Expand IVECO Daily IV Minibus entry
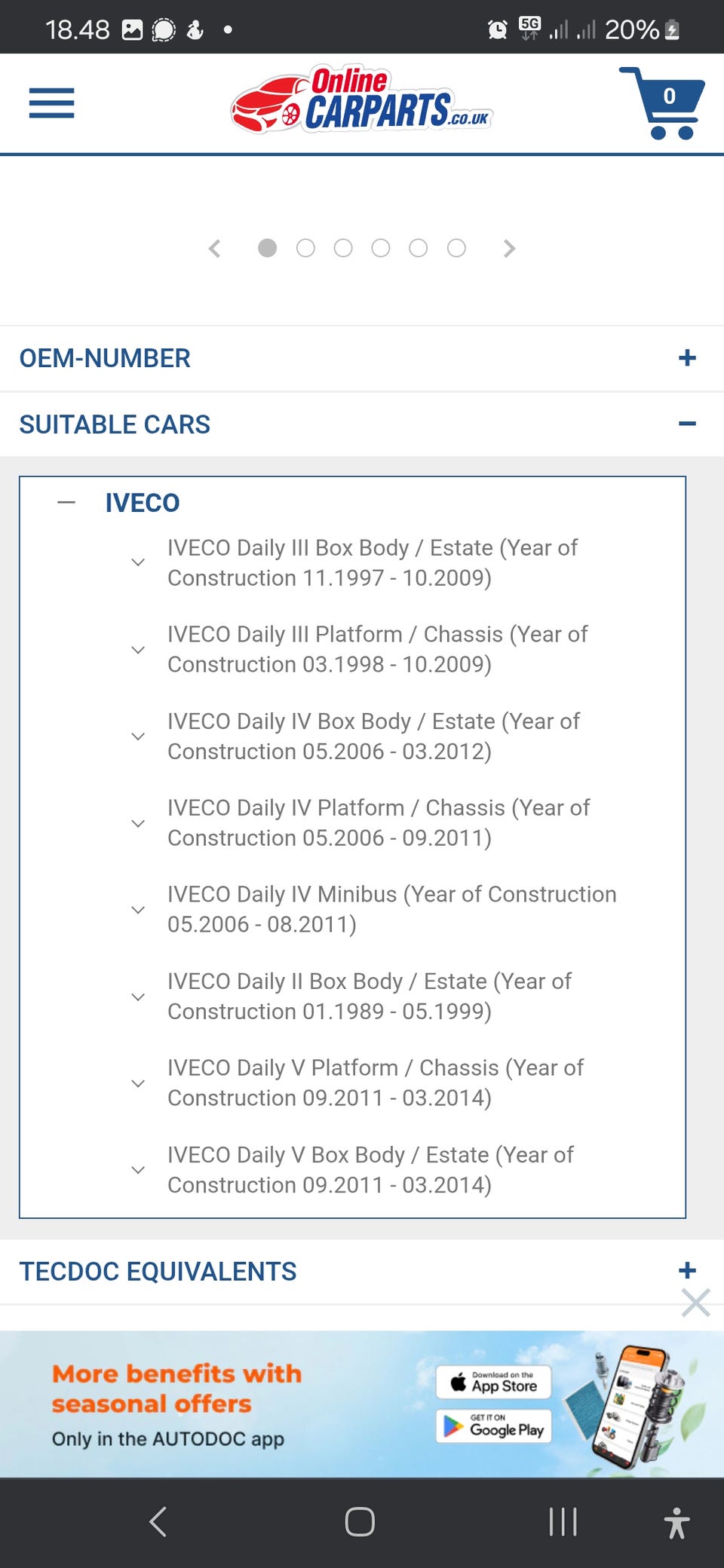724x1568 pixels. coord(138,909)
